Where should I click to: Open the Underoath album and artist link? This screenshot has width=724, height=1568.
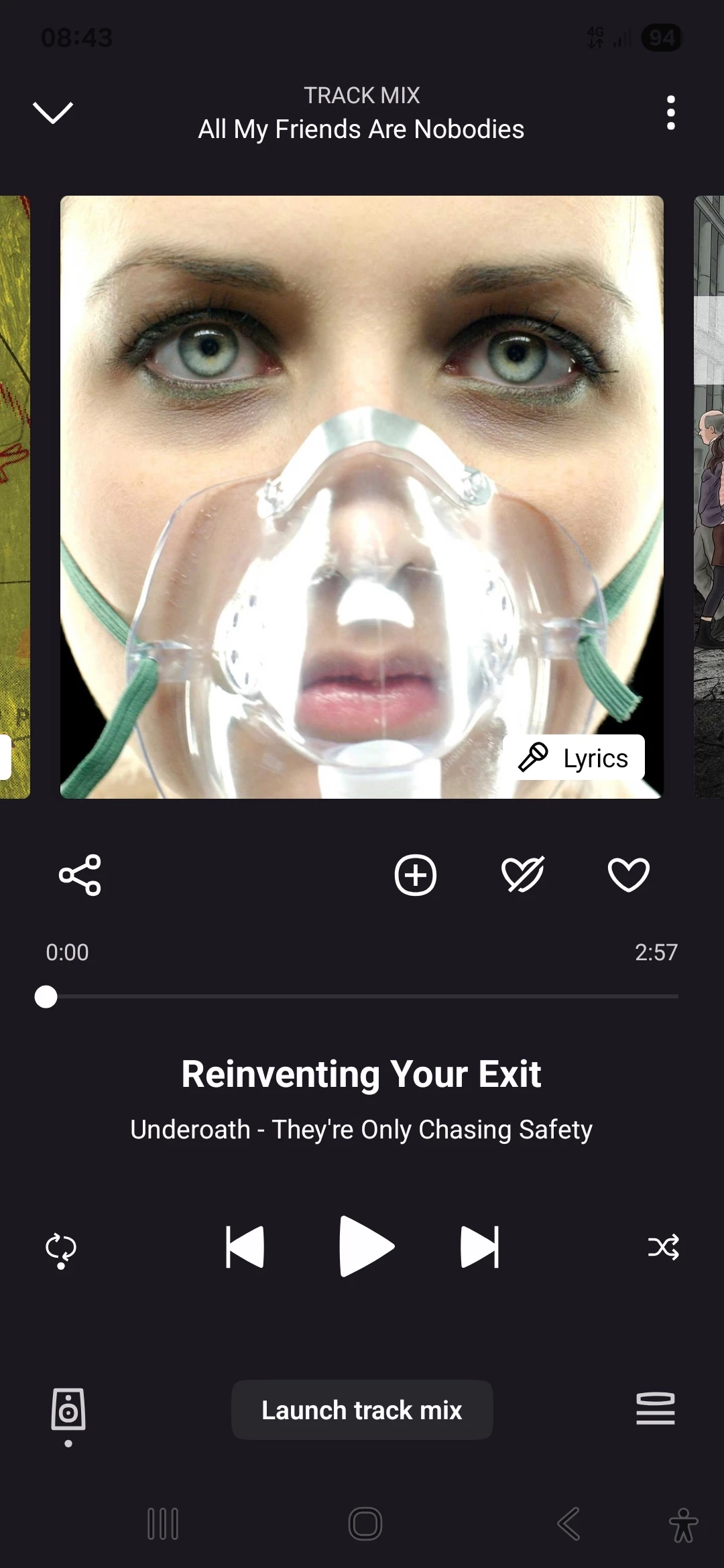361,1130
